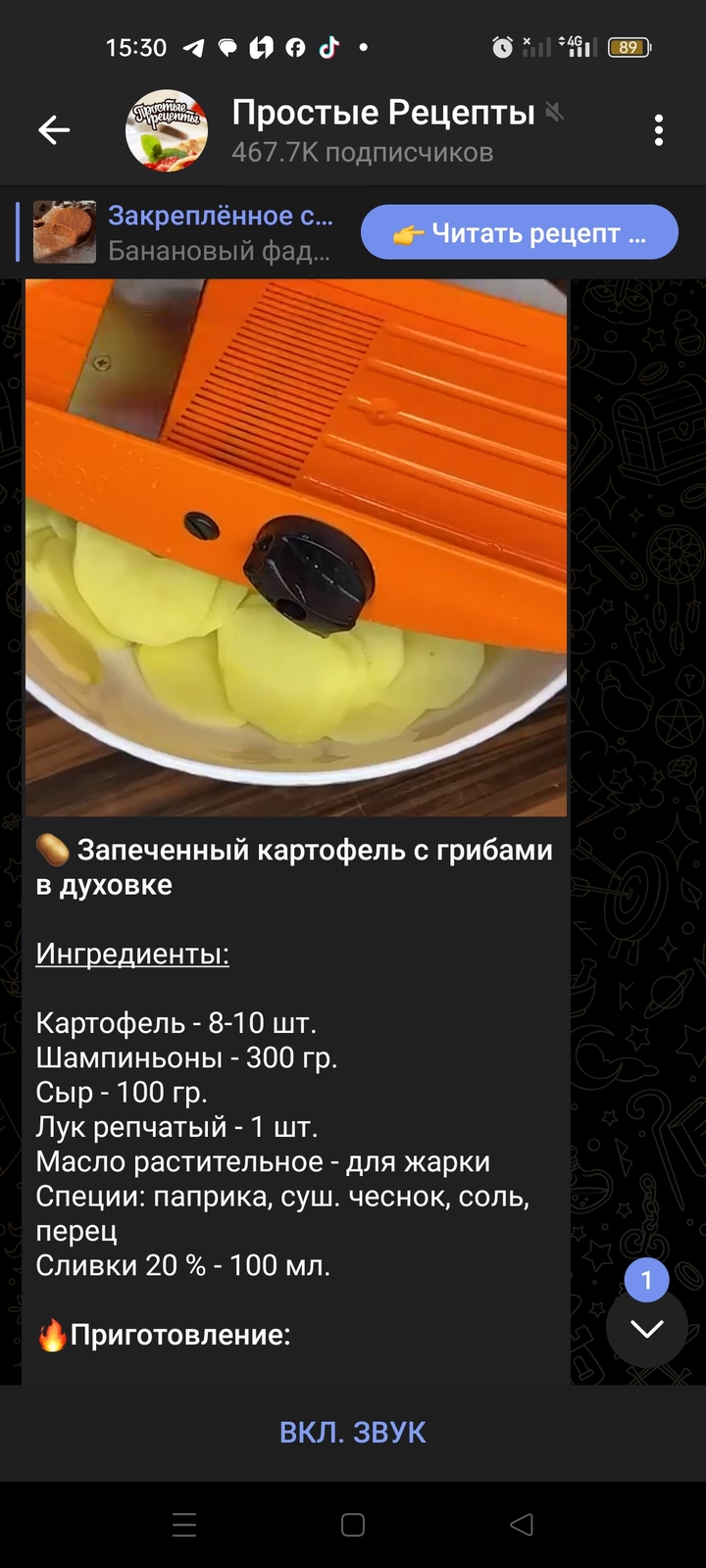Open the channel overflow menu
This screenshot has height=1568, width=706.
(x=659, y=129)
